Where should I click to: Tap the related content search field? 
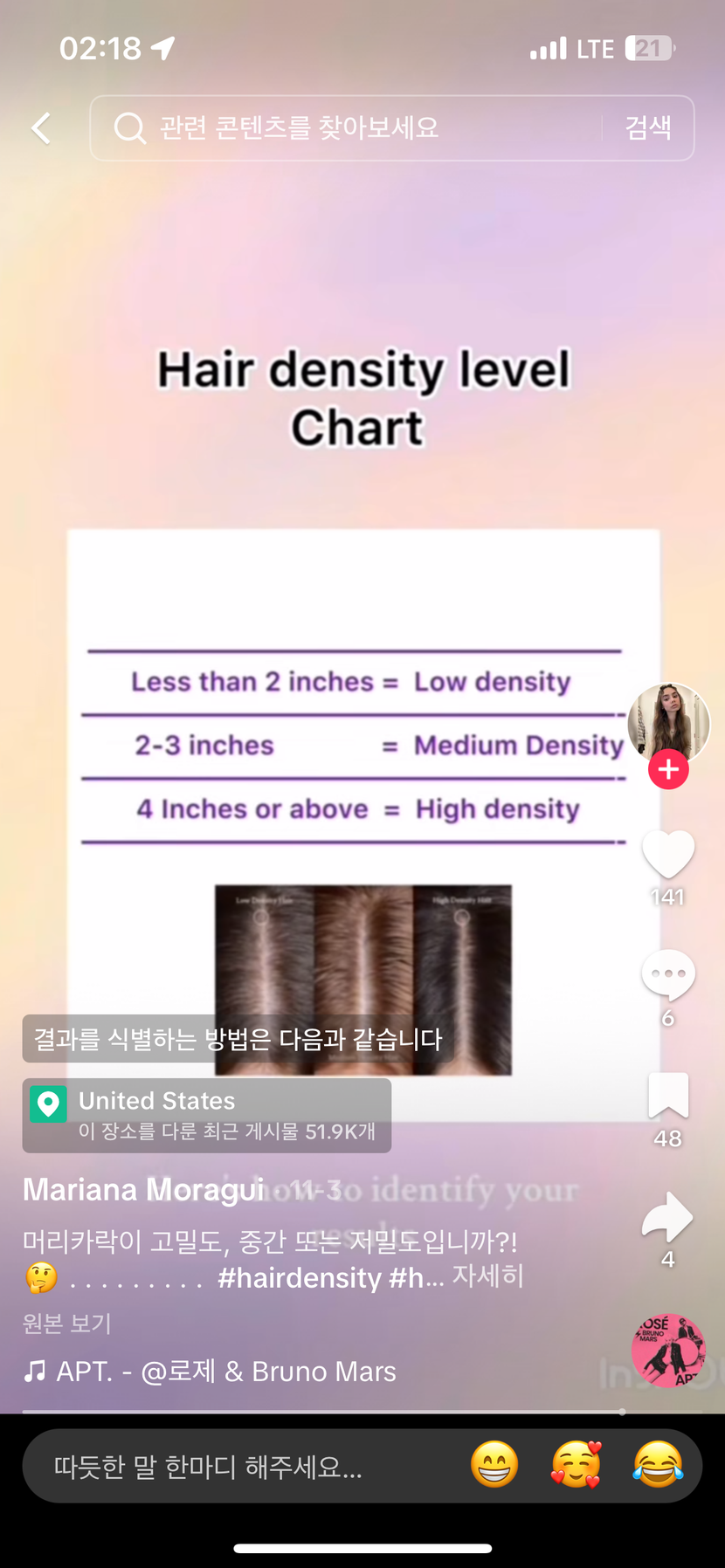[x=349, y=128]
